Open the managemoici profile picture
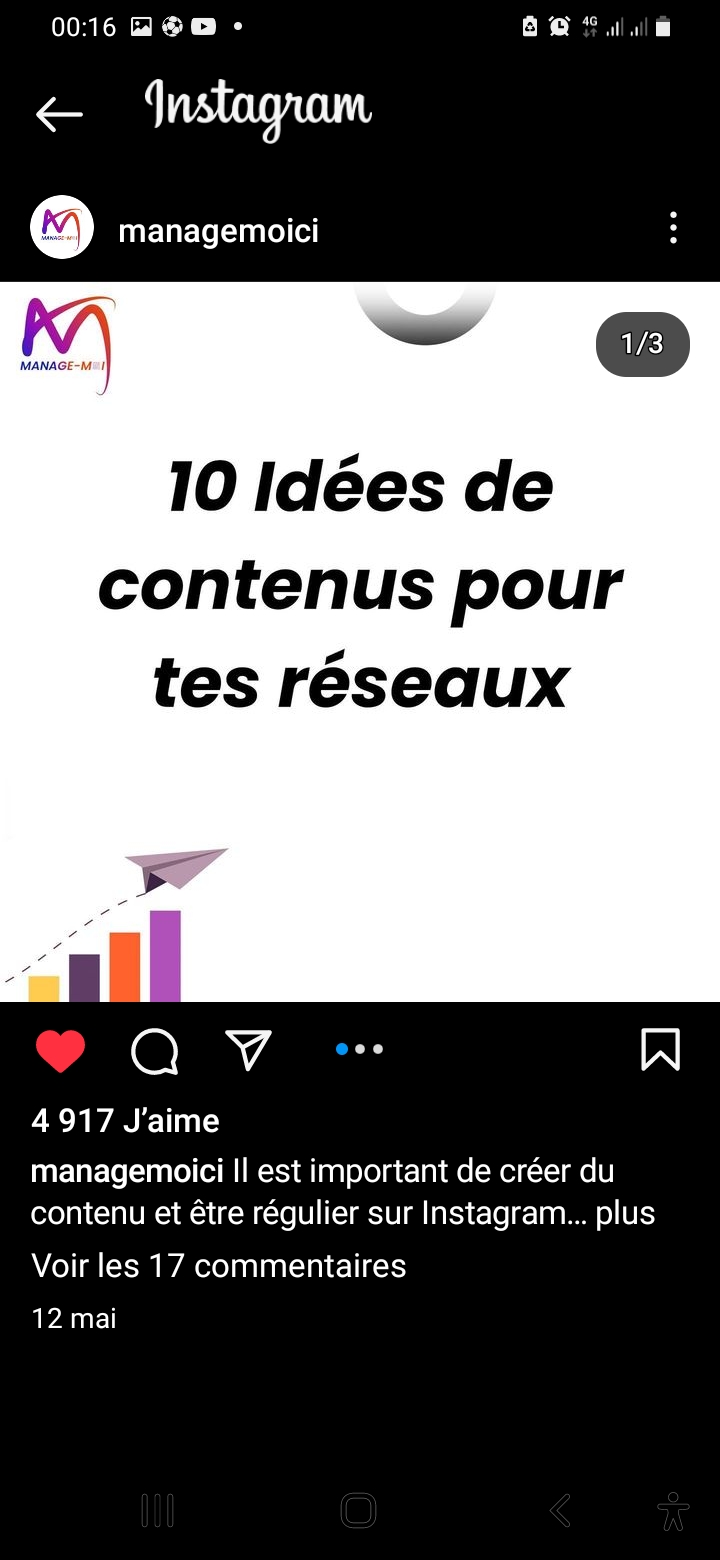Image resolution: width=720 pixels, height=1560 pixels. (62, 228)
